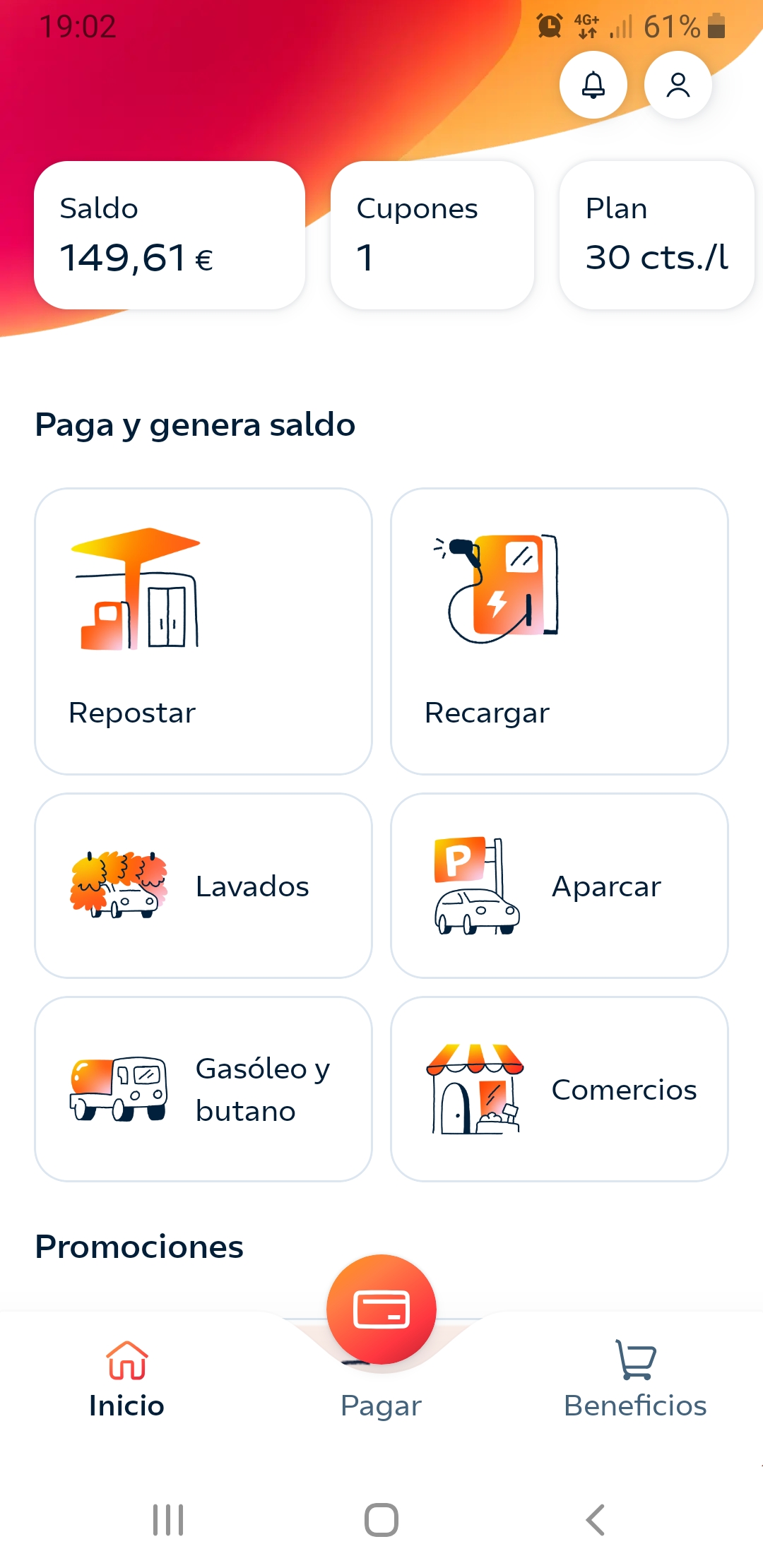Go back with the system back button
Viewport: 763px width, 1568px height.
tap(596, 1519)
